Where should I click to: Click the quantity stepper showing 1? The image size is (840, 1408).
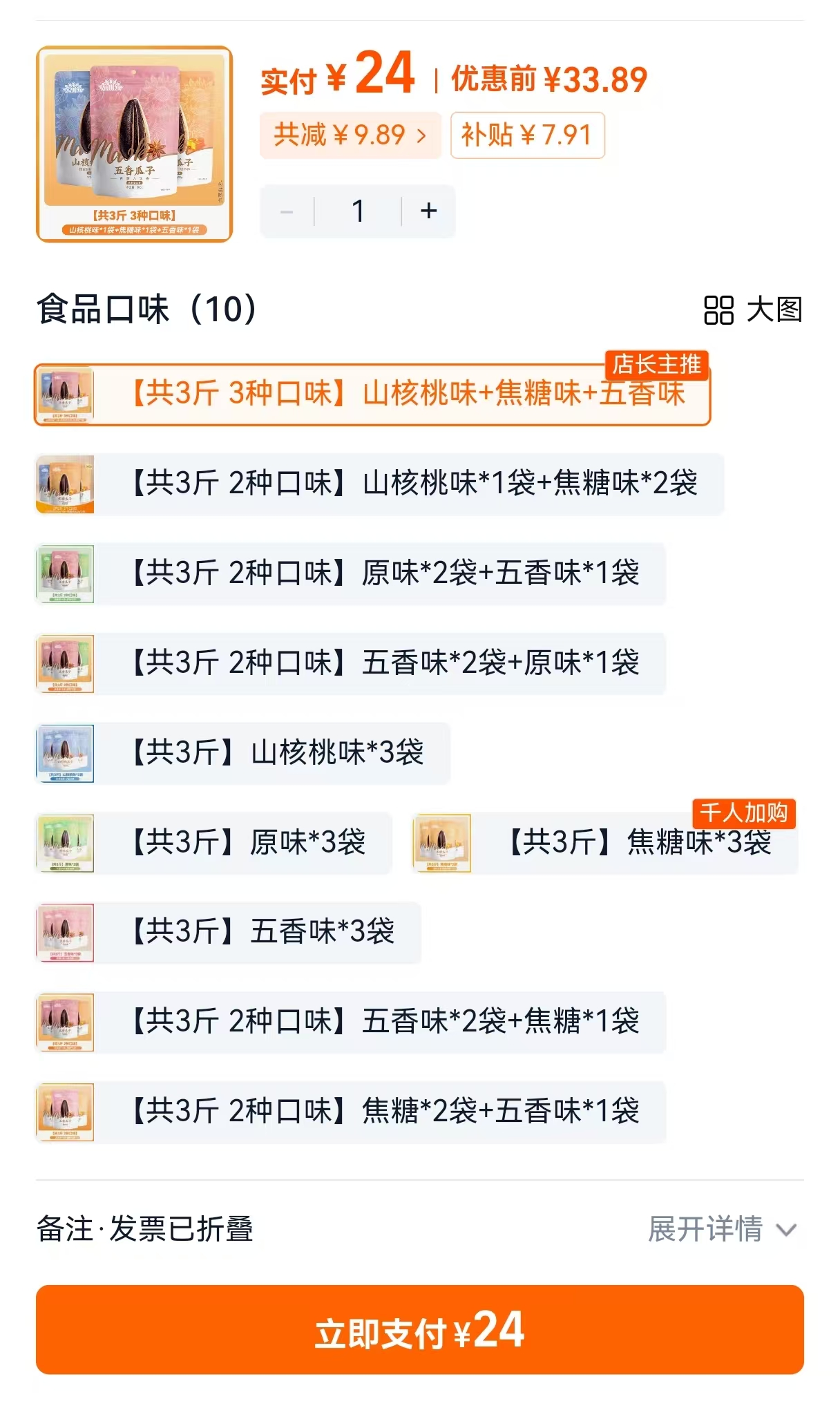click(x=359, y=211)
